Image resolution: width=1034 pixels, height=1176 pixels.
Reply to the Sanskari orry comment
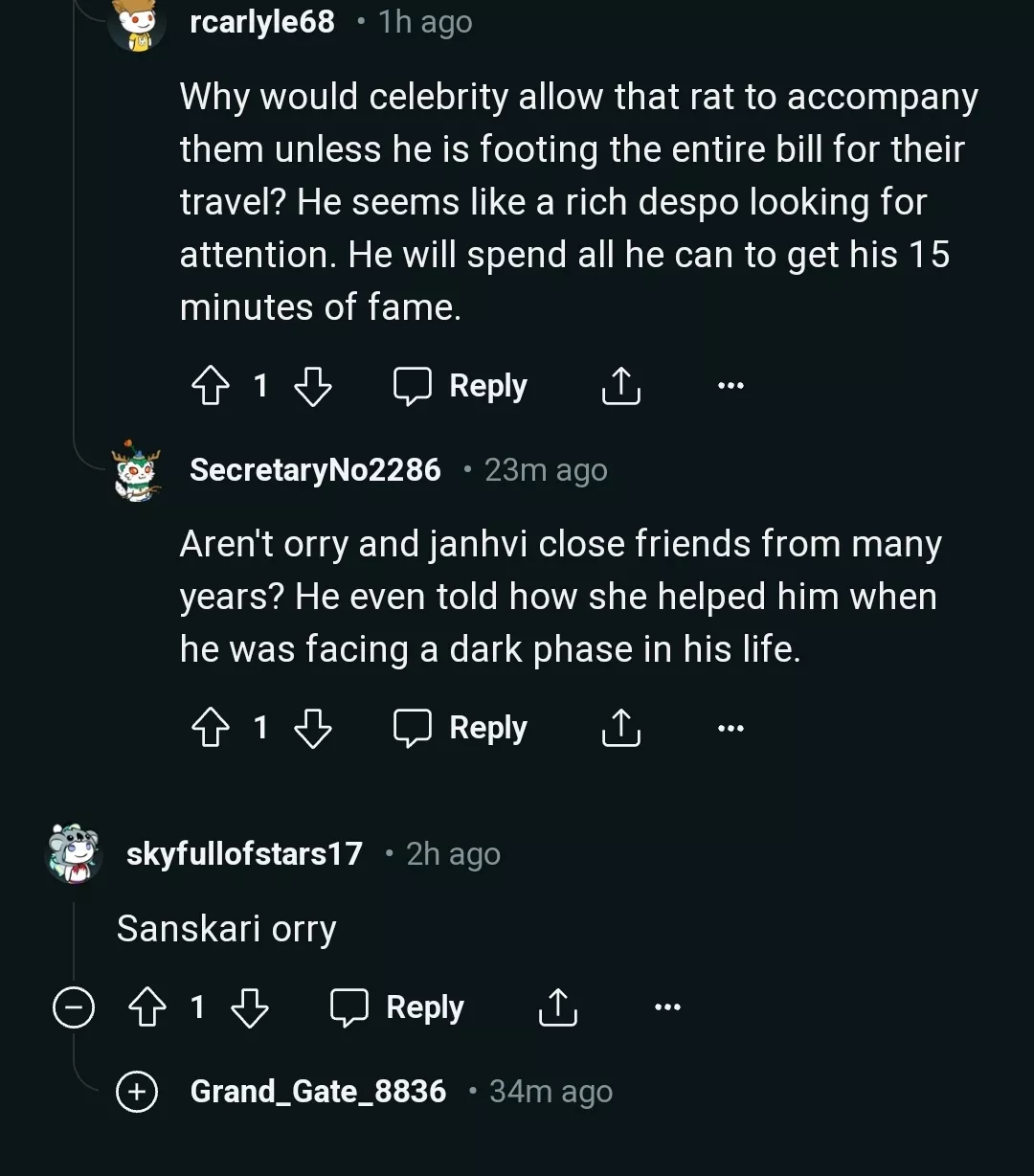pyautogui.click(x=397, y=1007)
